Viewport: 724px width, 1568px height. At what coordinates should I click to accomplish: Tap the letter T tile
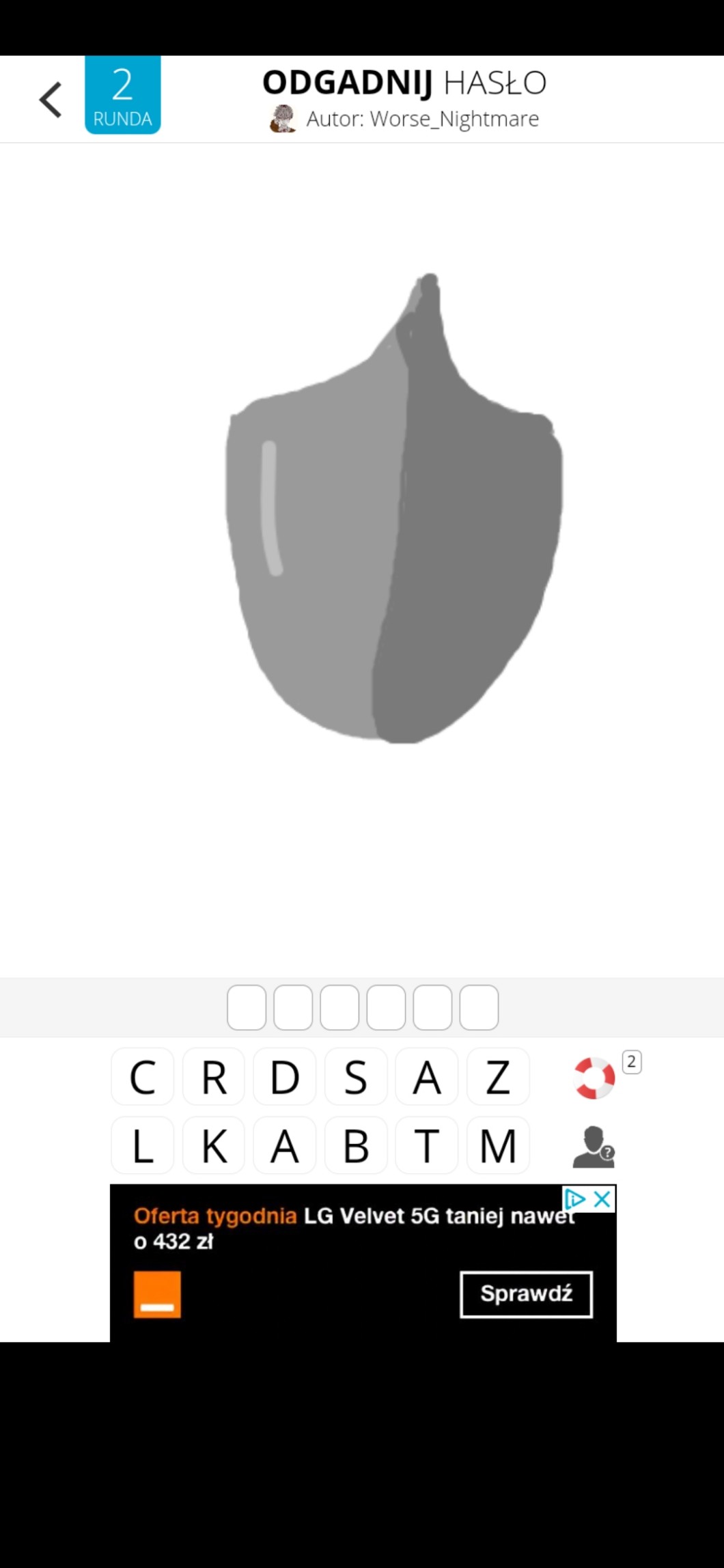coord(427,1145)
